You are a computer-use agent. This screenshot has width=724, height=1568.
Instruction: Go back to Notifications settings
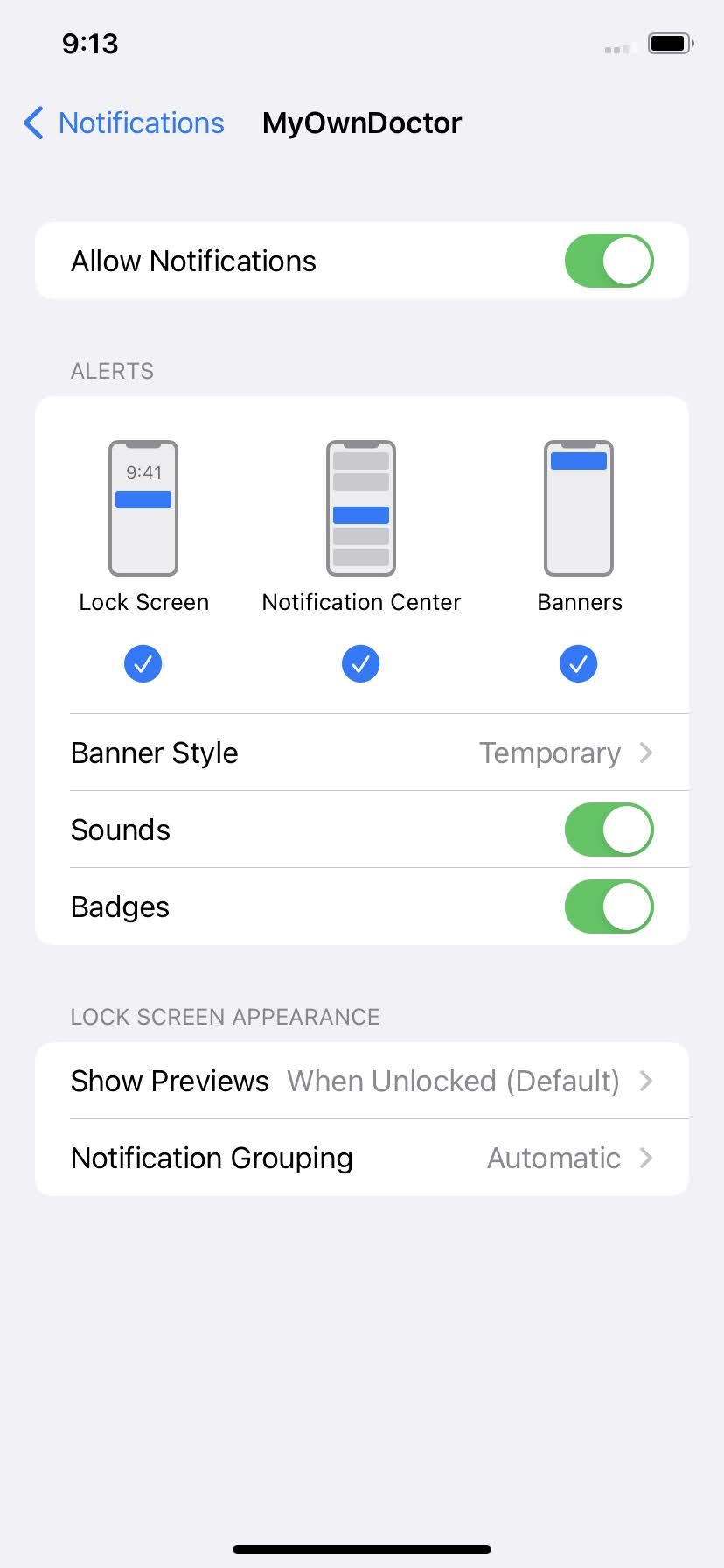click(124, 123)
